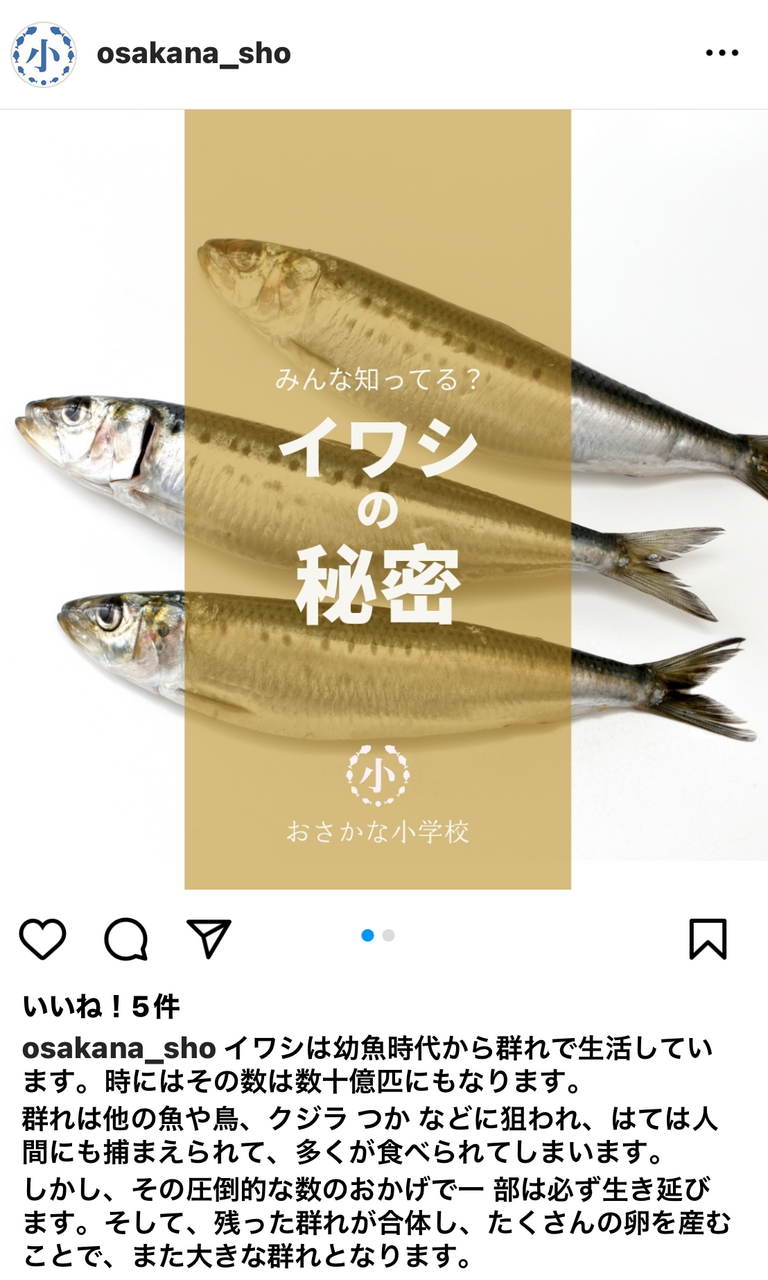Share the post via paper plane icon
The height and width of the screenshot is (1280, 768).
tap(209, 938)
